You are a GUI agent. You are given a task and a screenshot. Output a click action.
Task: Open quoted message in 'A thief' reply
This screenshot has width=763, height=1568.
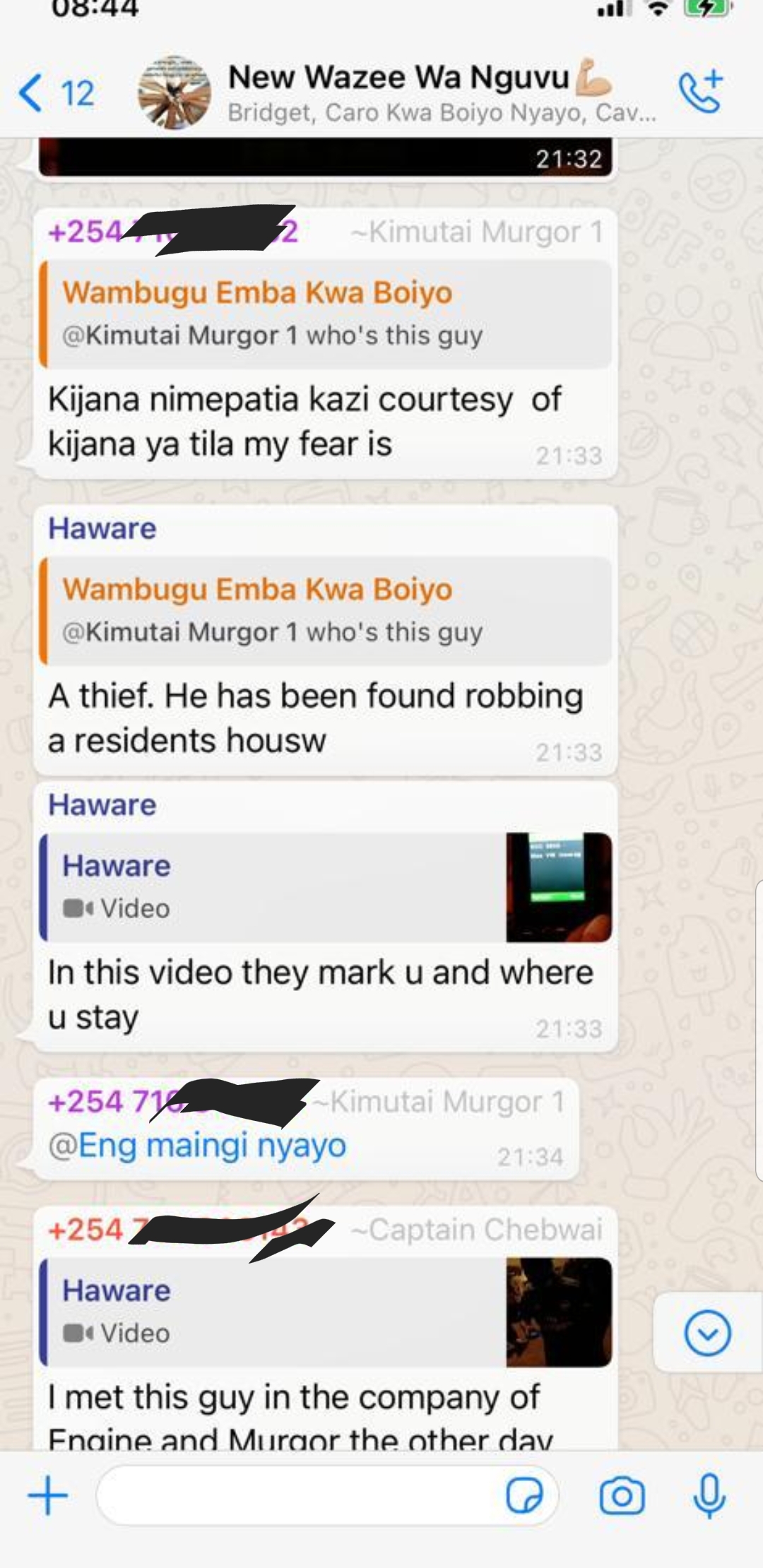pyautogui.click(x=325, y=610)
